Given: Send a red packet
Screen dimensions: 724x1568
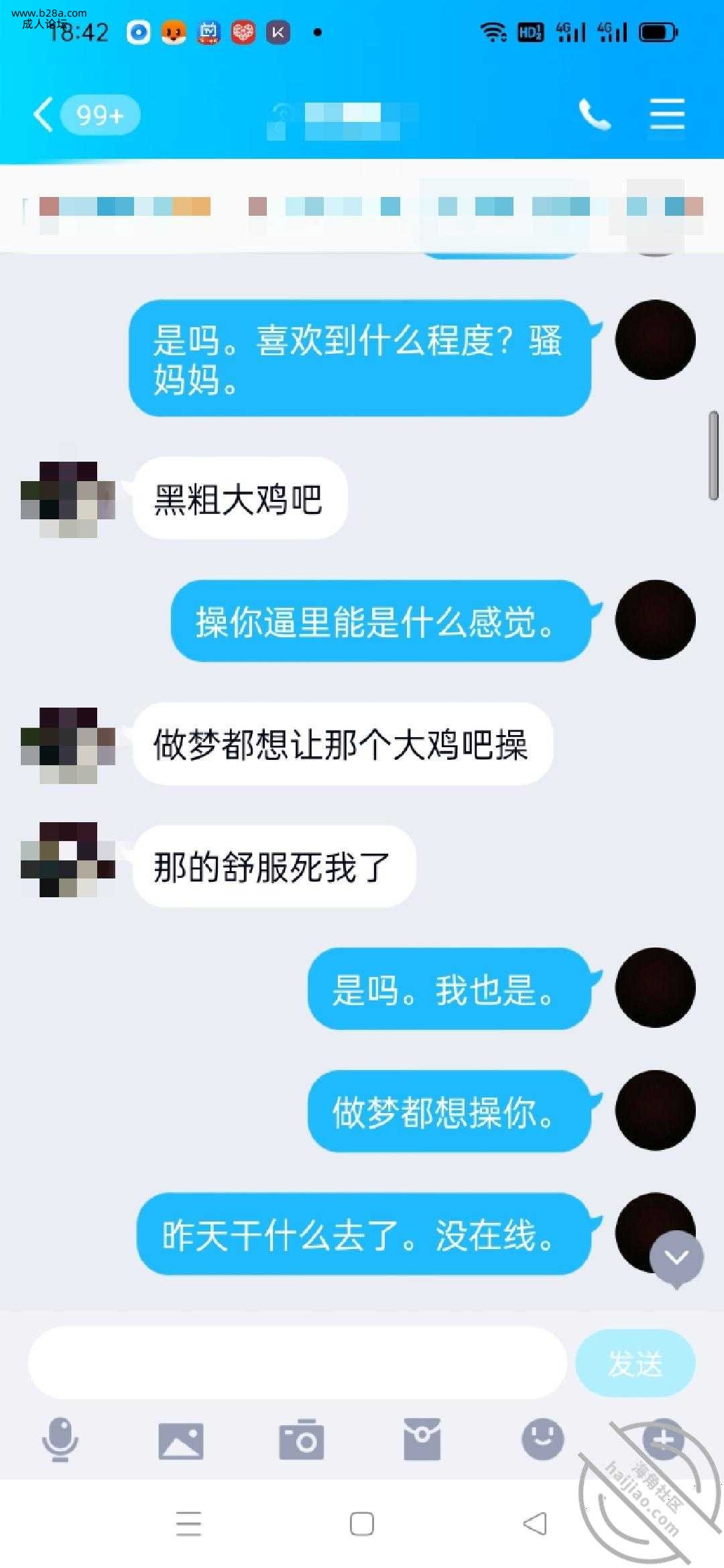Looking at the screenshot, I should (422, 1439).
